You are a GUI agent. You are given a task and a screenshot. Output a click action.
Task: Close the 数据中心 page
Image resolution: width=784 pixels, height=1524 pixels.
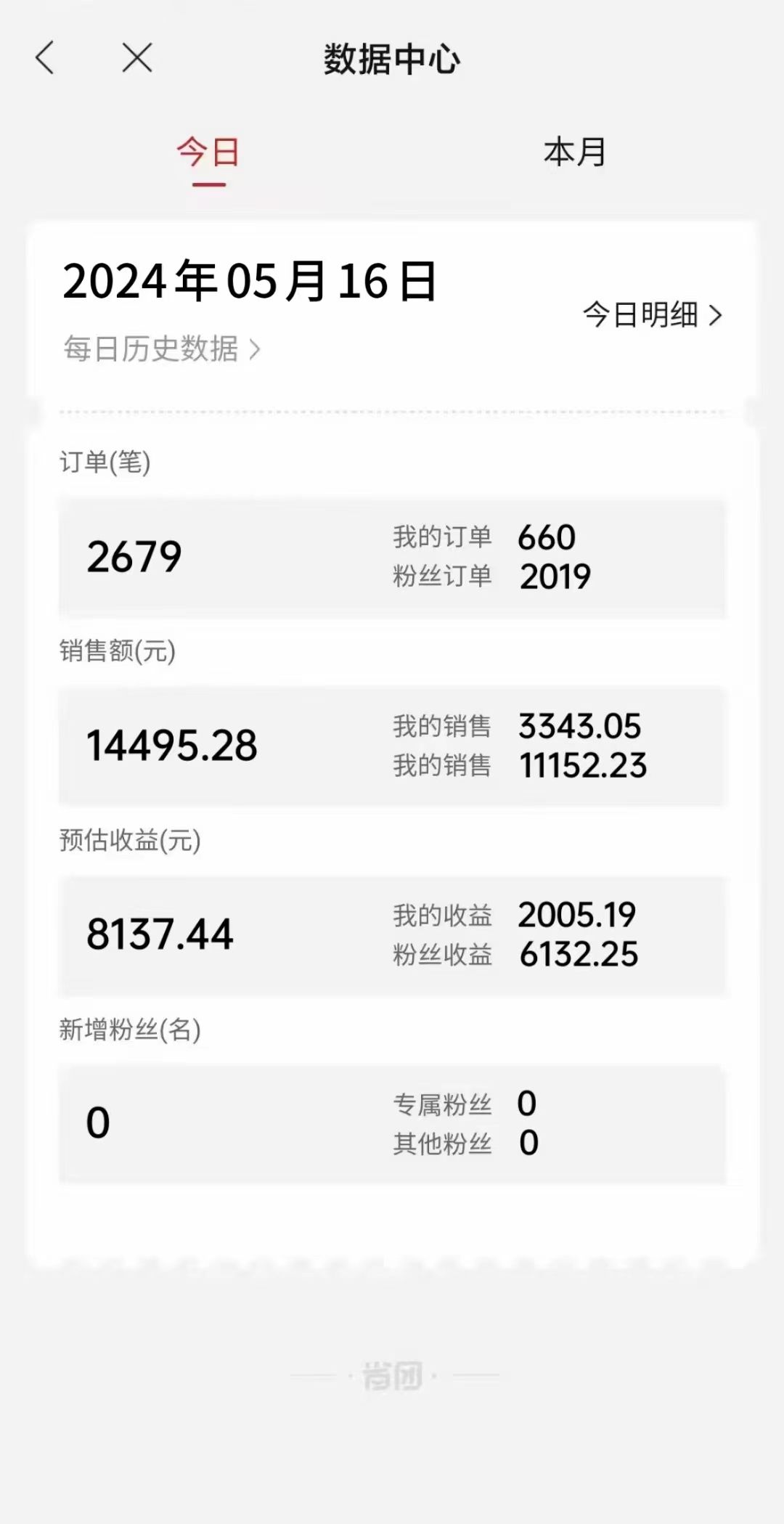coord(137,57)
